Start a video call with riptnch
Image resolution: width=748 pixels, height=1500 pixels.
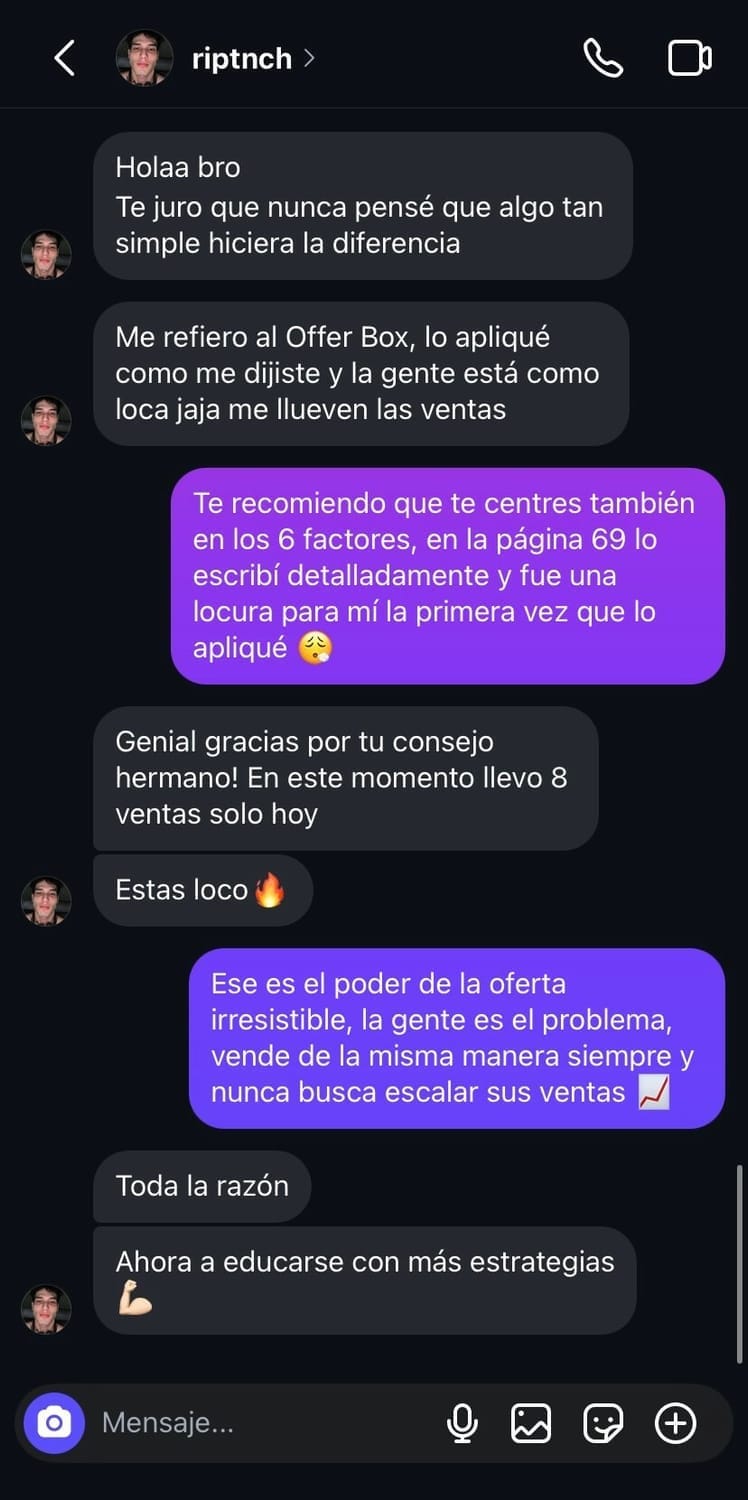click(689, 58)
